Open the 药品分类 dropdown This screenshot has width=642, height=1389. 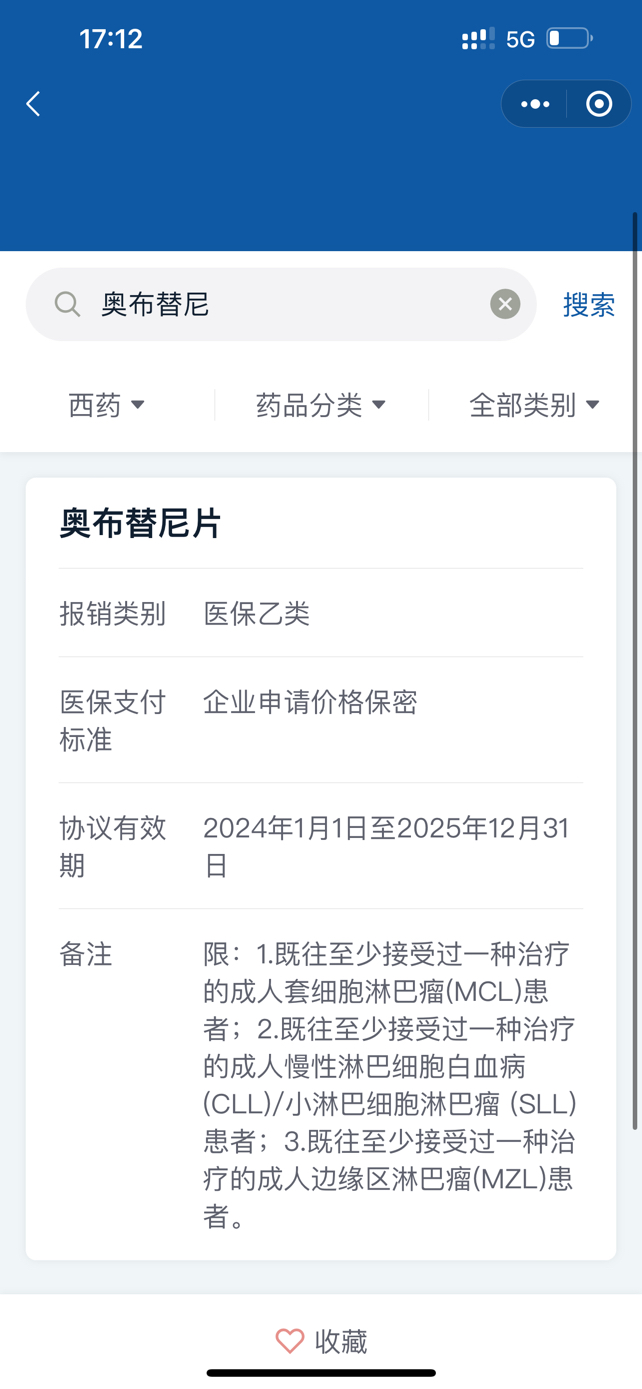coord(320,405)
